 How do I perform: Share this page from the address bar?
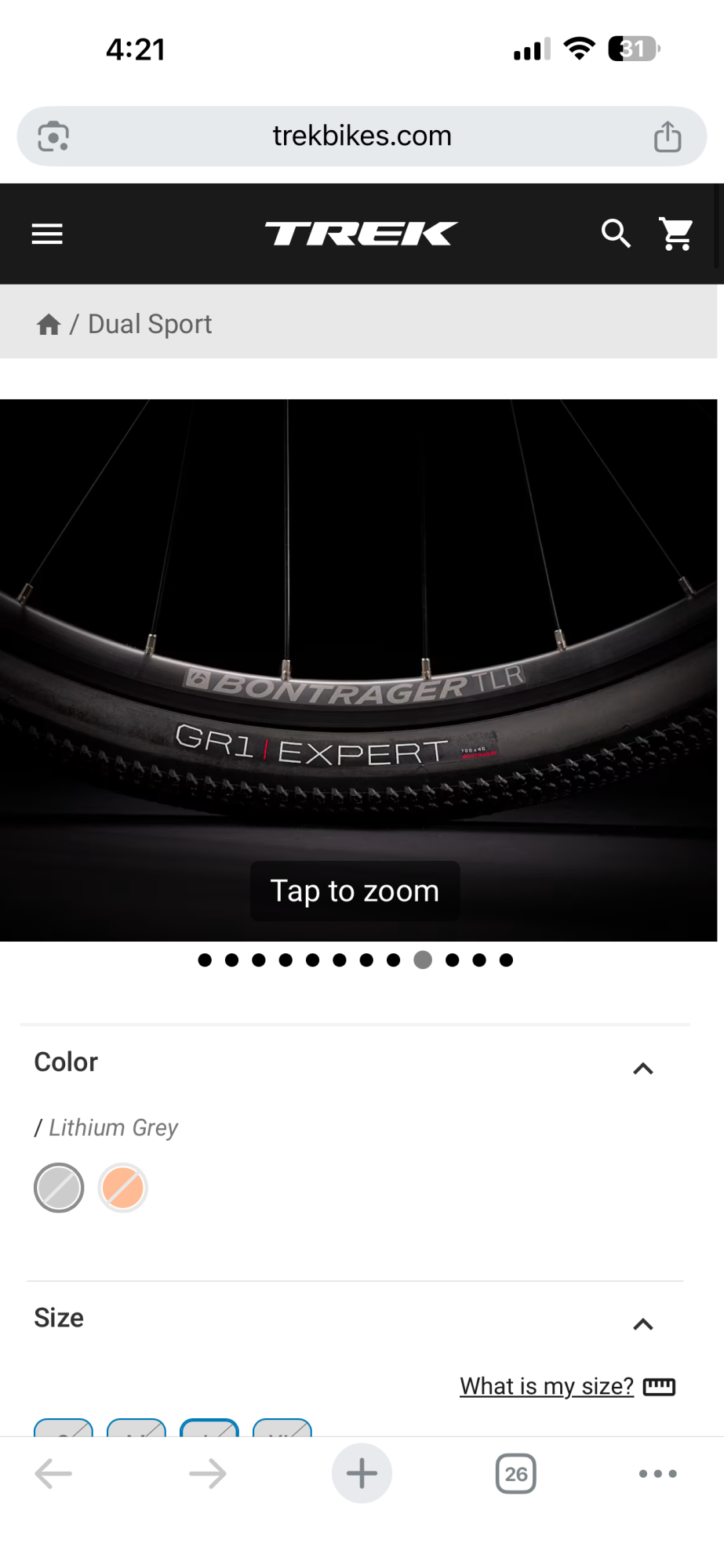[668, 136]
